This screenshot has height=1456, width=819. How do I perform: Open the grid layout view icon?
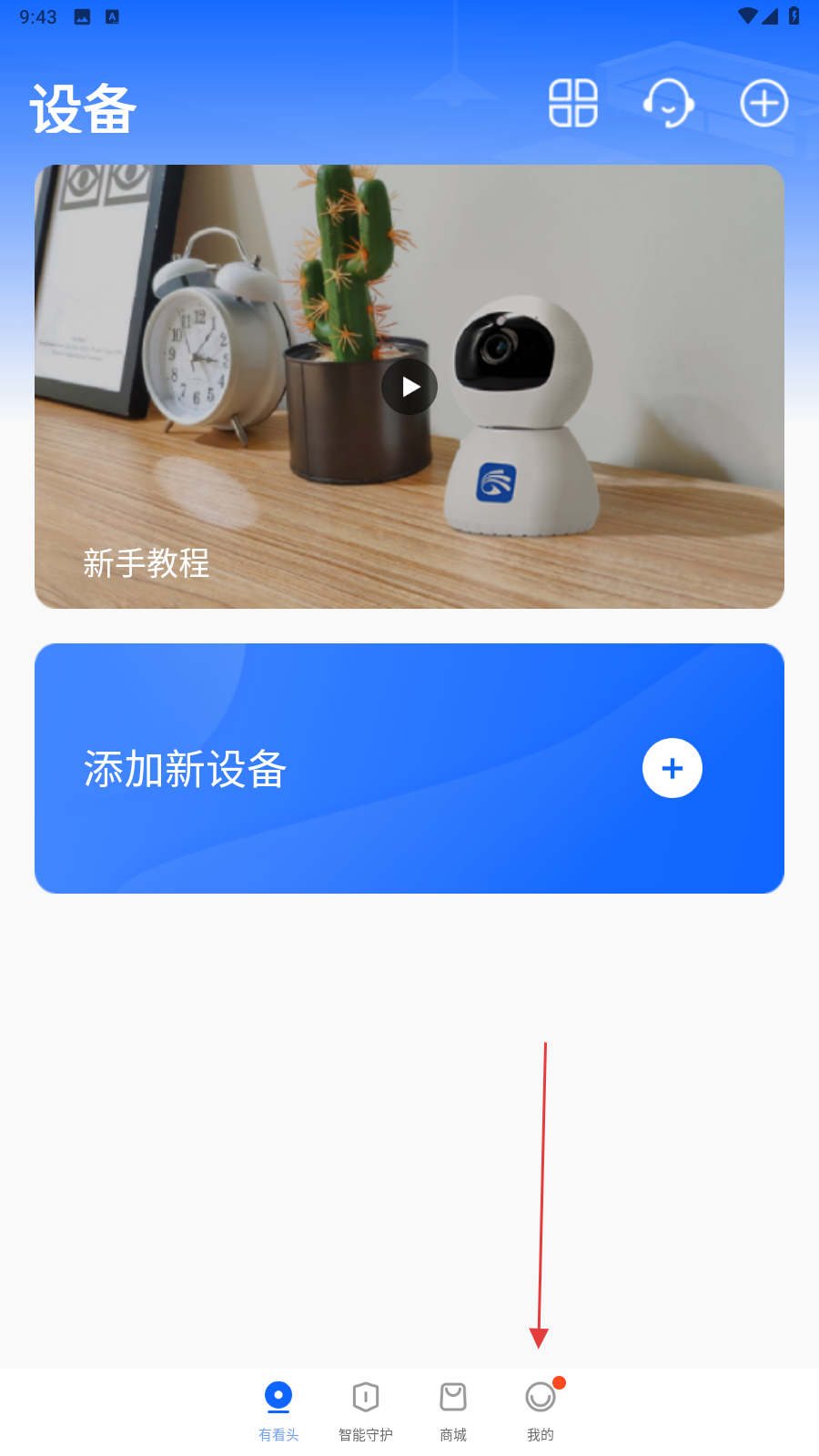573,103
